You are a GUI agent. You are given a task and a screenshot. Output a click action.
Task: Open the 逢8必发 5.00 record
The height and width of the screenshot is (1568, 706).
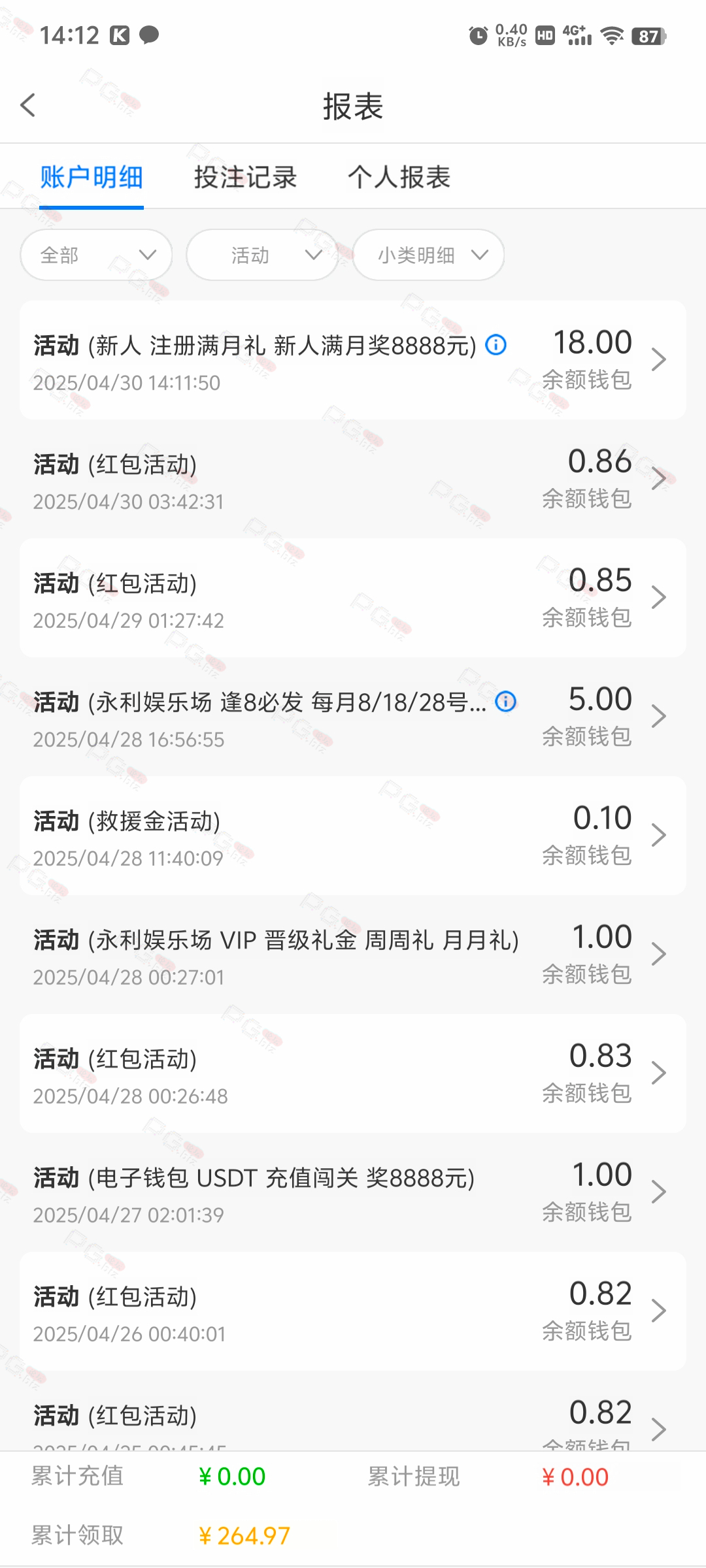click(353, 717)
